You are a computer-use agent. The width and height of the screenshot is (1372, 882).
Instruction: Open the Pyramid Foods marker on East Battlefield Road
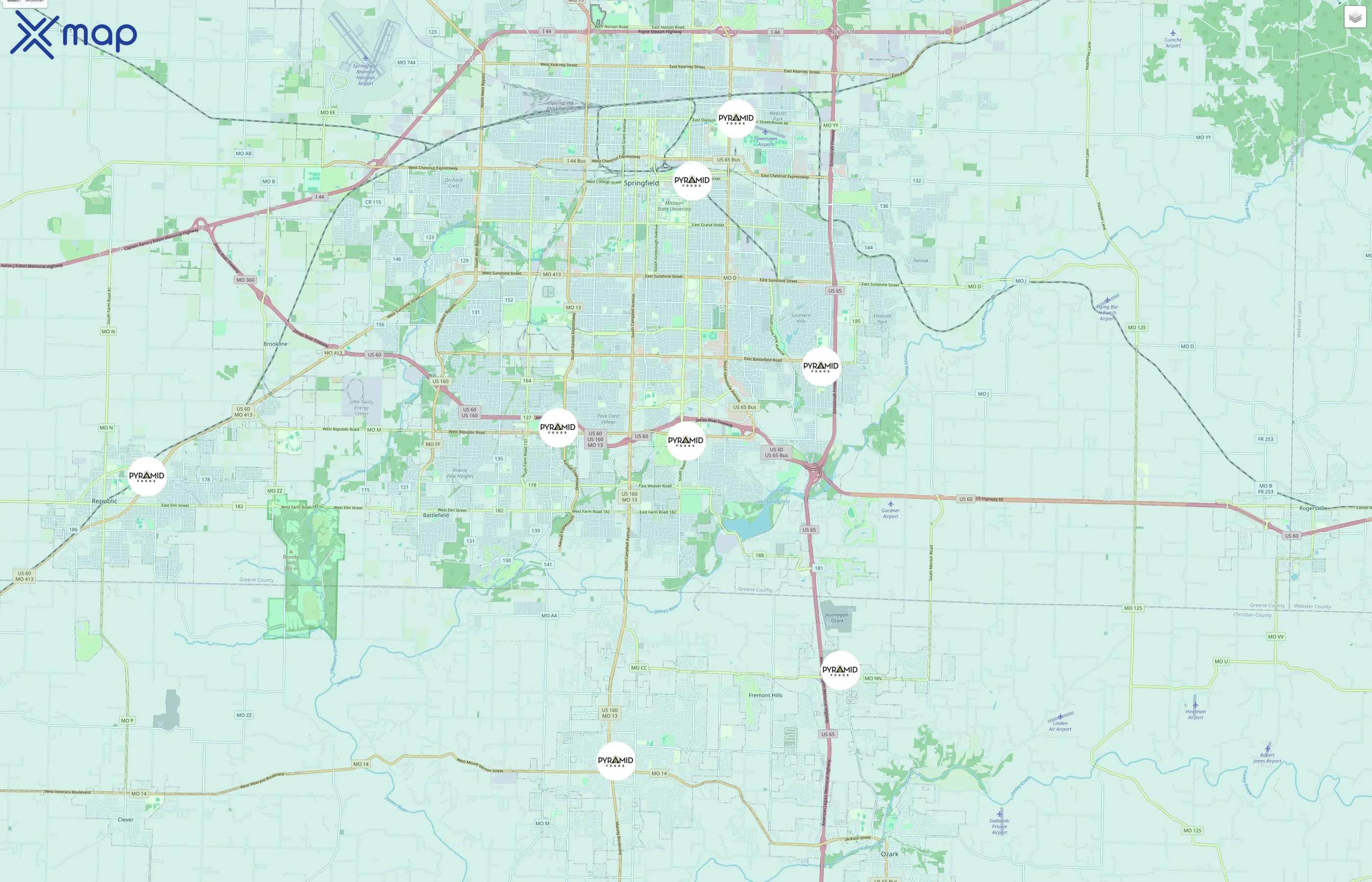tap(821, 366)
